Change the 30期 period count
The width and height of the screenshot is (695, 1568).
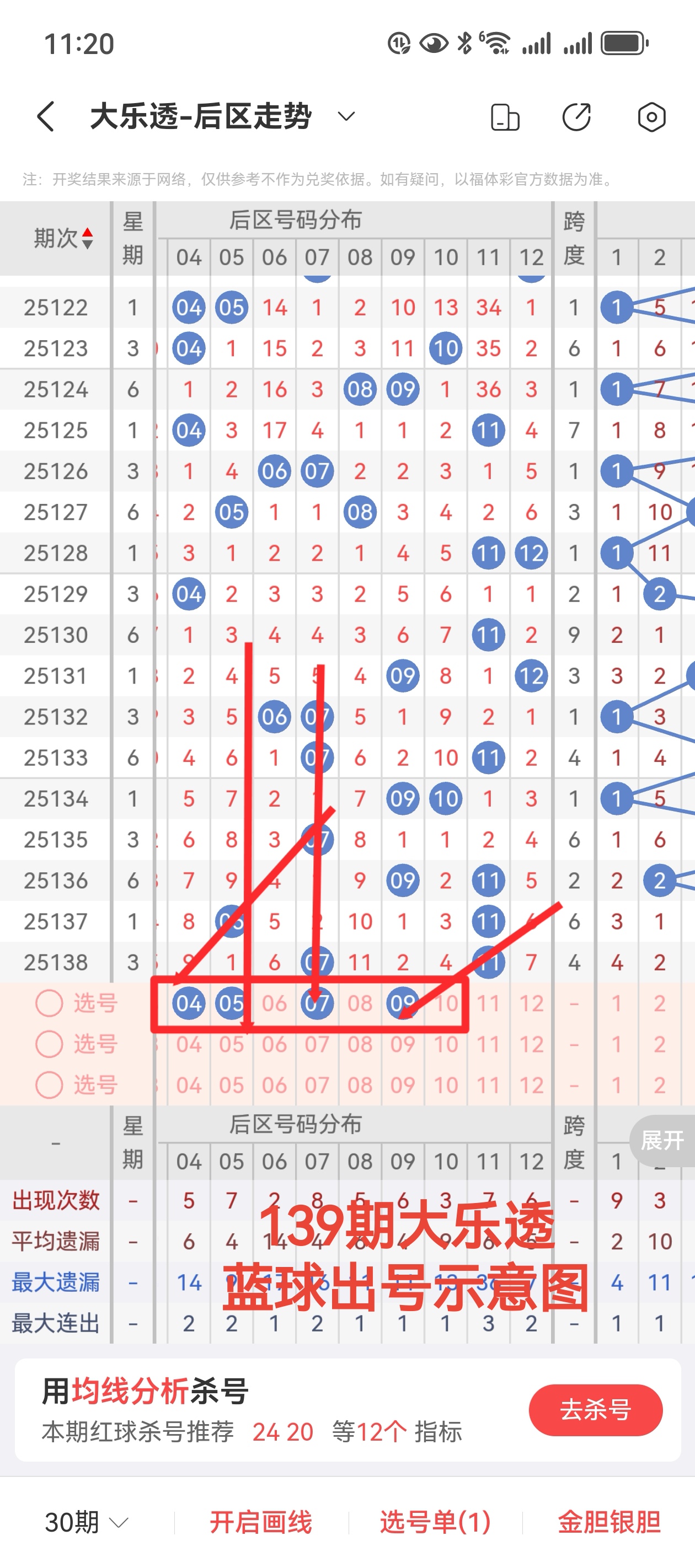pyautogui.click(x=87, y=1522)
